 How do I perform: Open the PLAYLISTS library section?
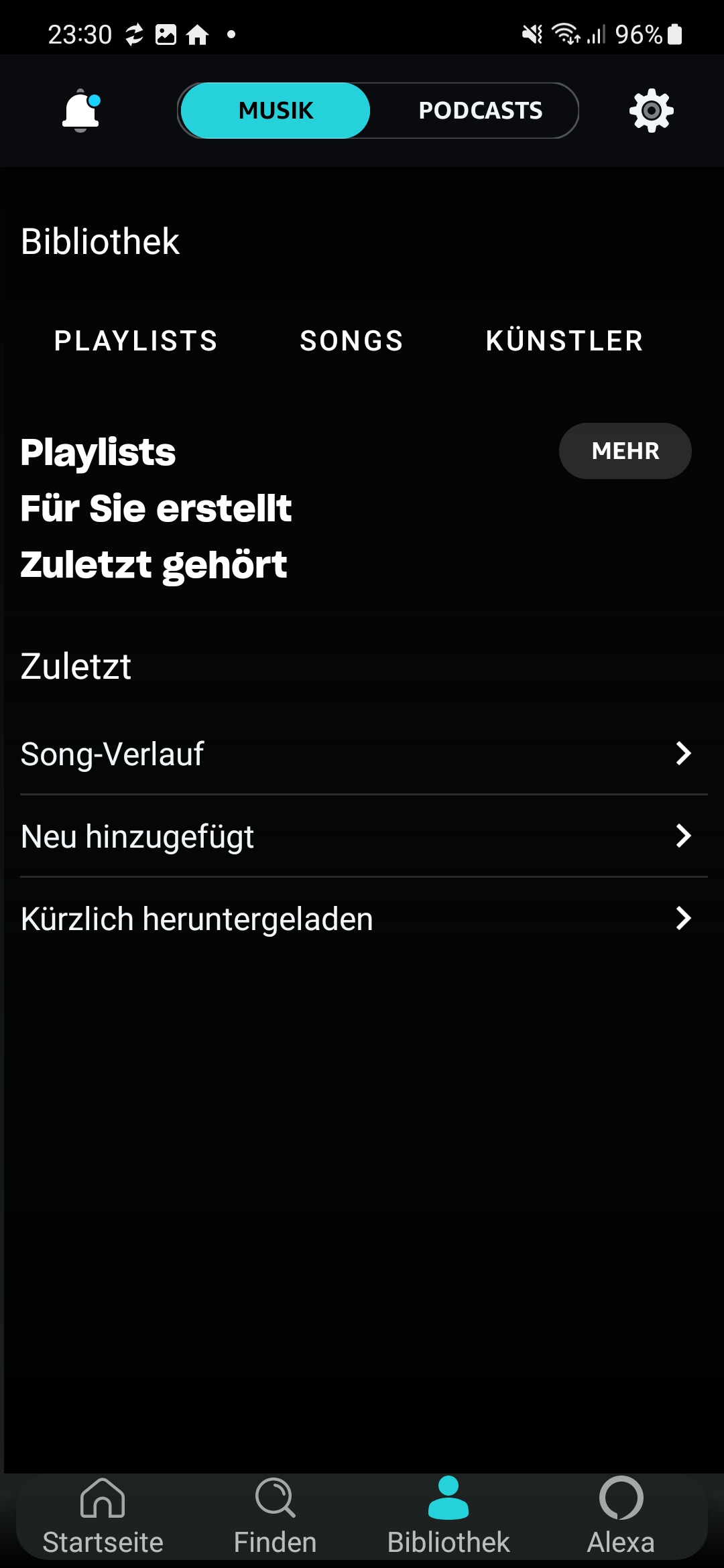[x=136, y=340]
